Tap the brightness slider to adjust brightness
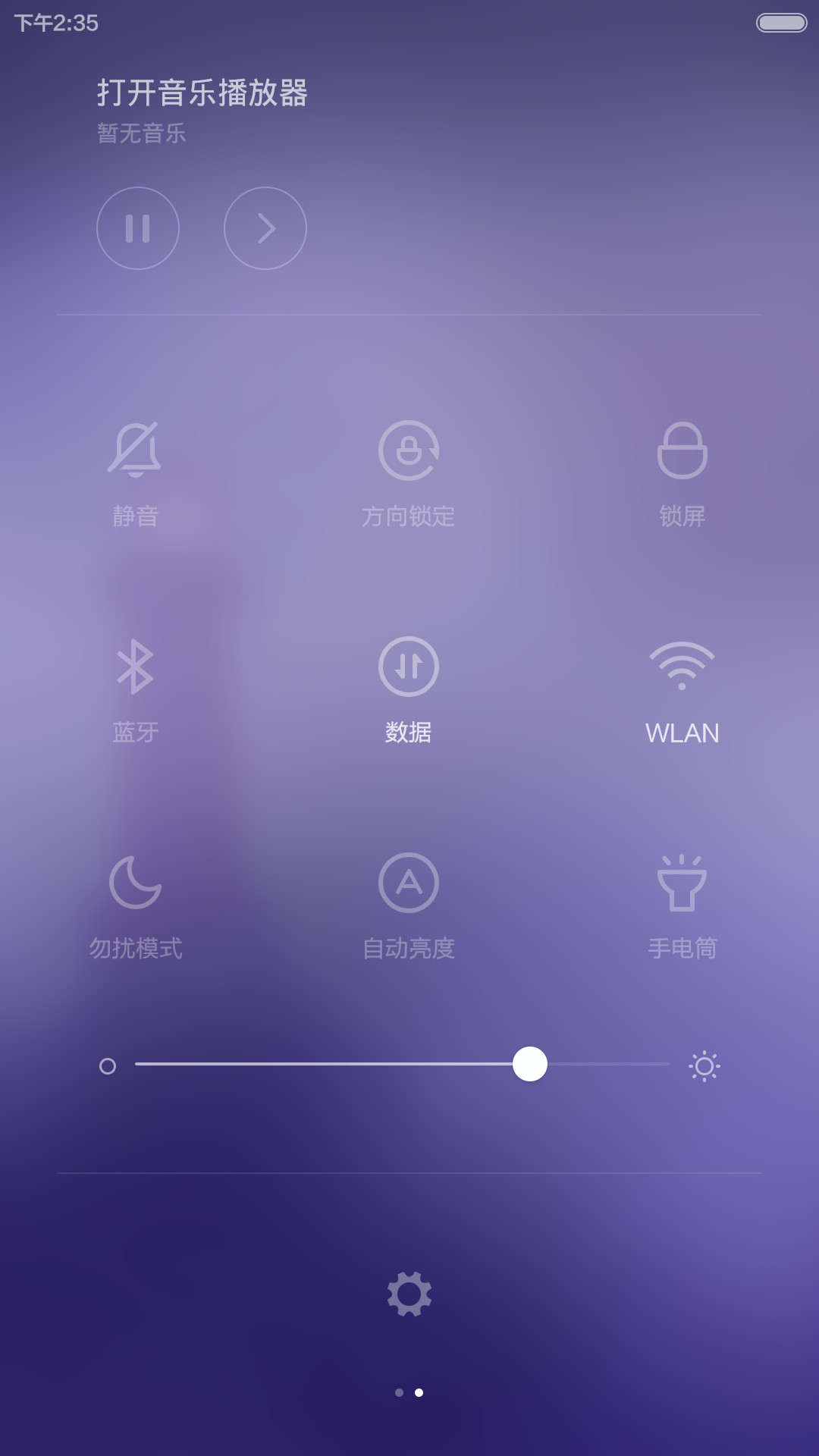 click(403, 1064)
